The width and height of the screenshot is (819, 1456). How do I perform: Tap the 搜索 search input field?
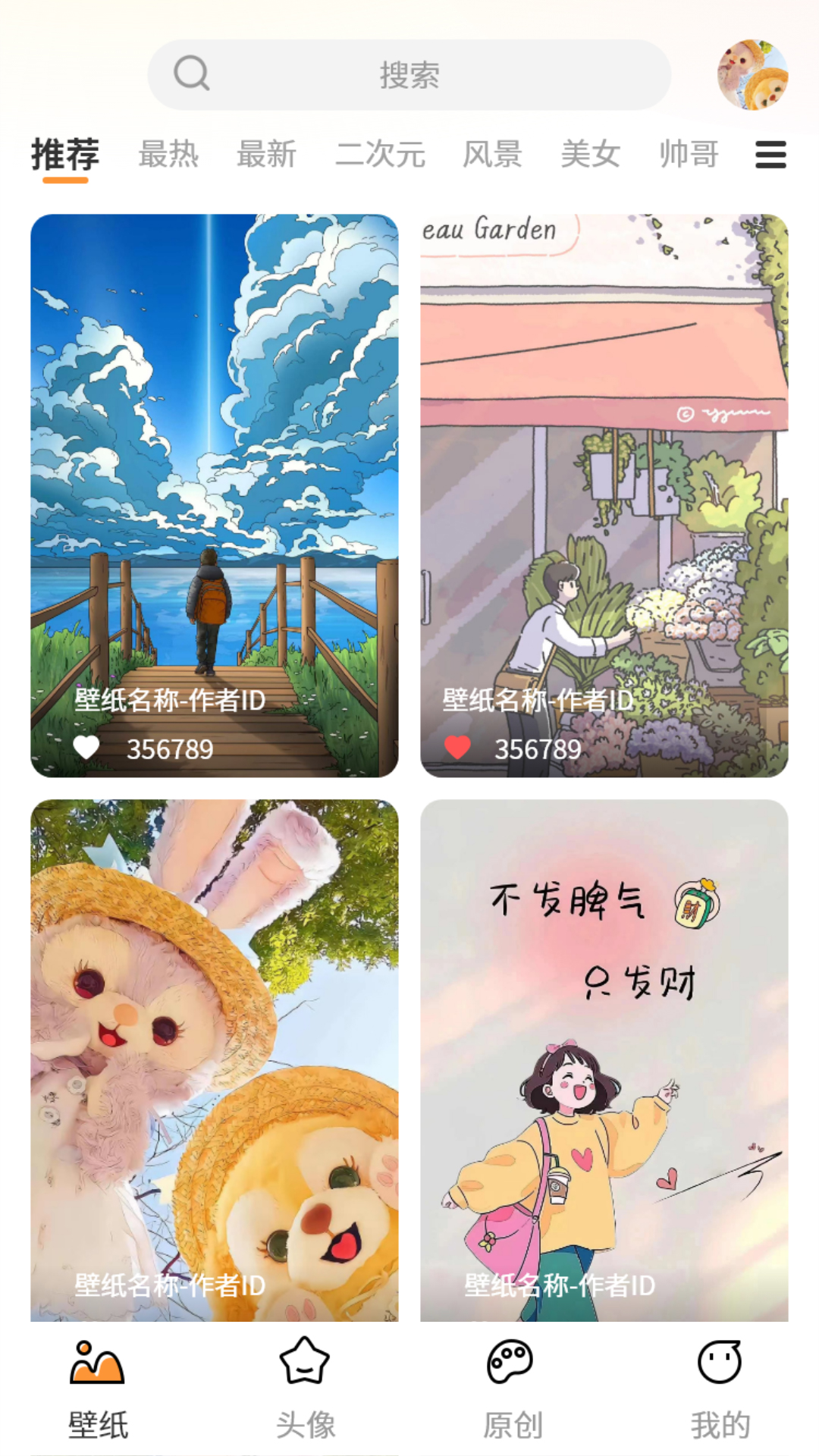click(x=408, y=74)
